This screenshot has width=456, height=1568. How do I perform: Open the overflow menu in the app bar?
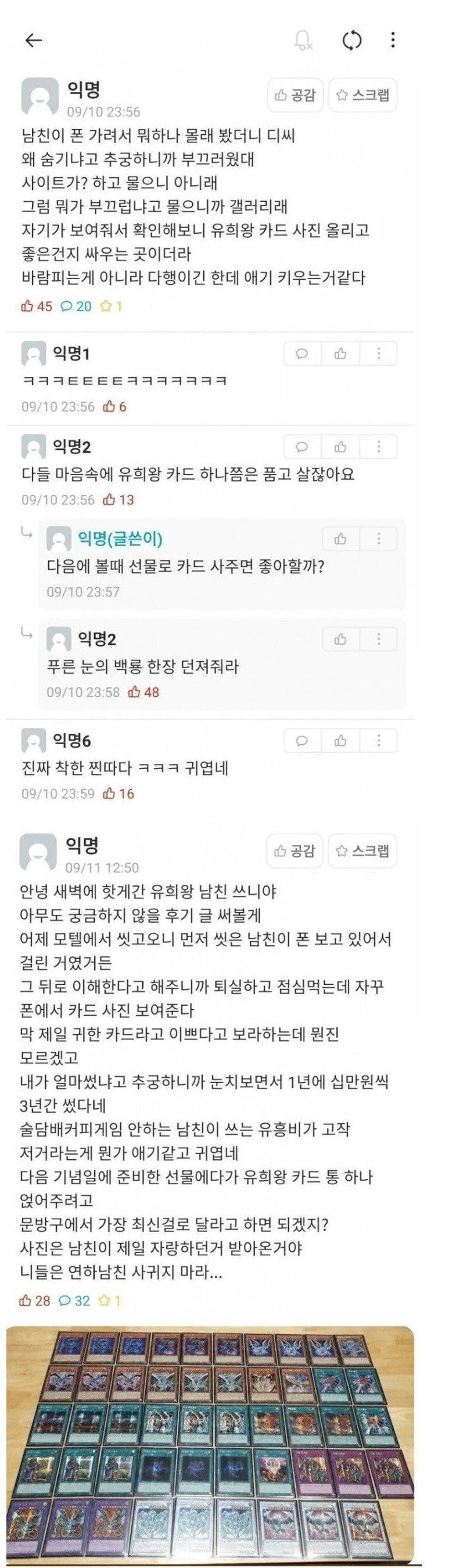coord(393,40)
